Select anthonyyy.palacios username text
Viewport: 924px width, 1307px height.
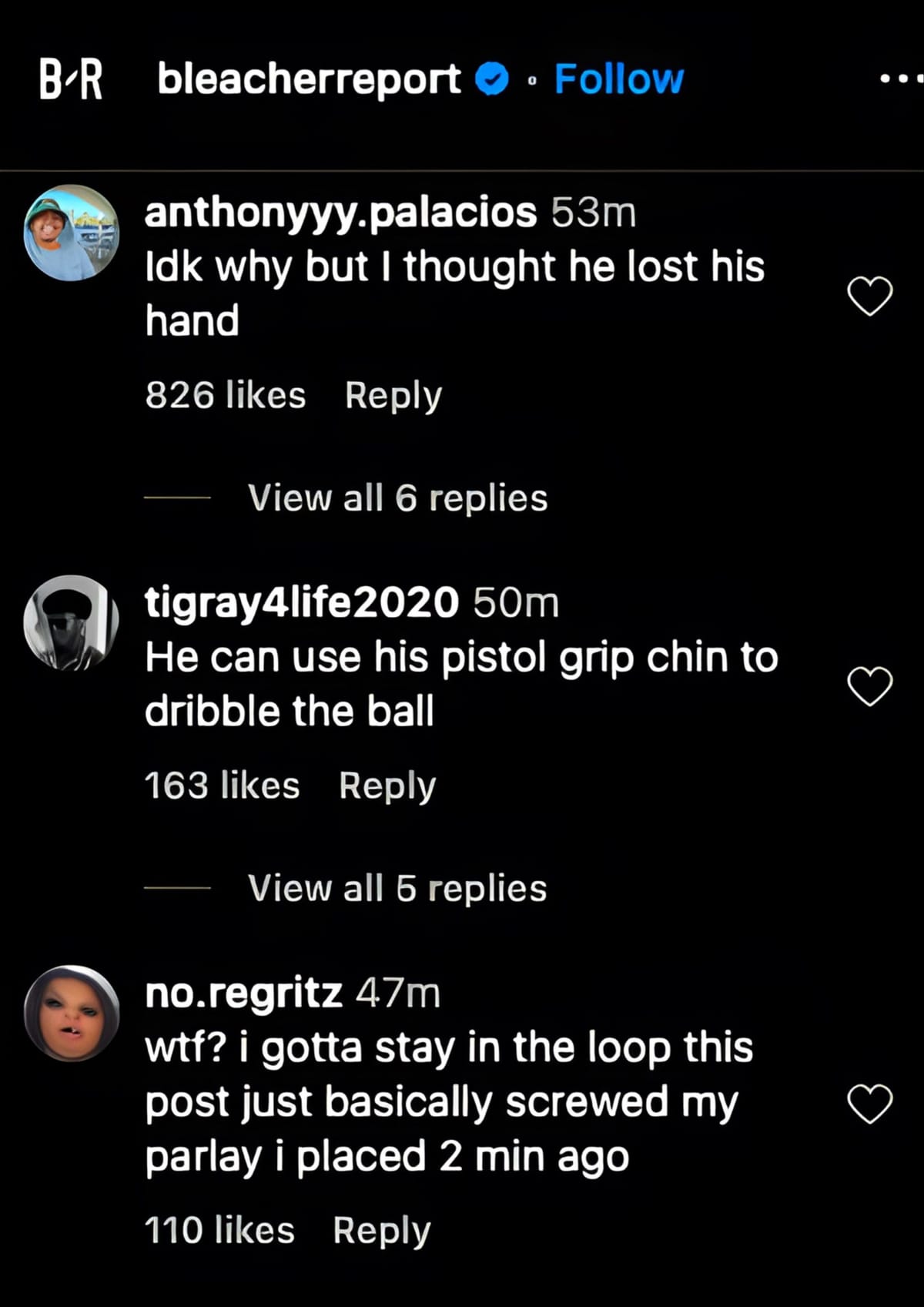tap(341, 213)
